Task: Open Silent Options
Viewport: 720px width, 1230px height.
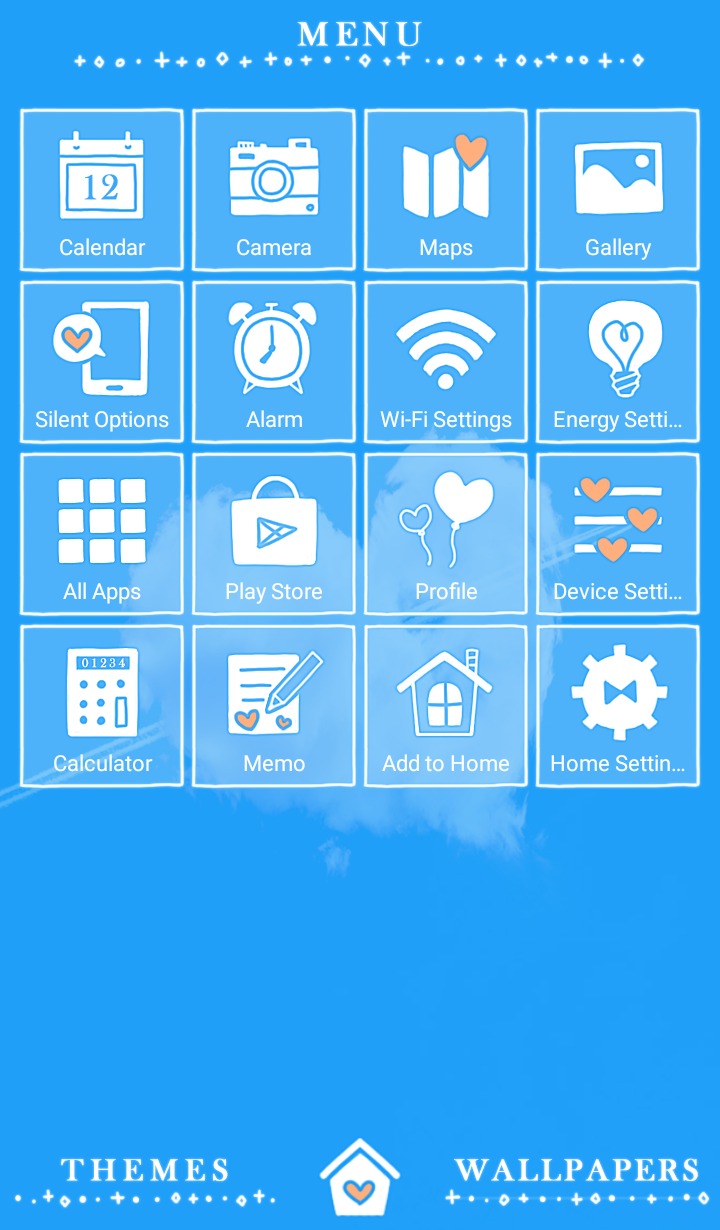Action: pos(102,362)
